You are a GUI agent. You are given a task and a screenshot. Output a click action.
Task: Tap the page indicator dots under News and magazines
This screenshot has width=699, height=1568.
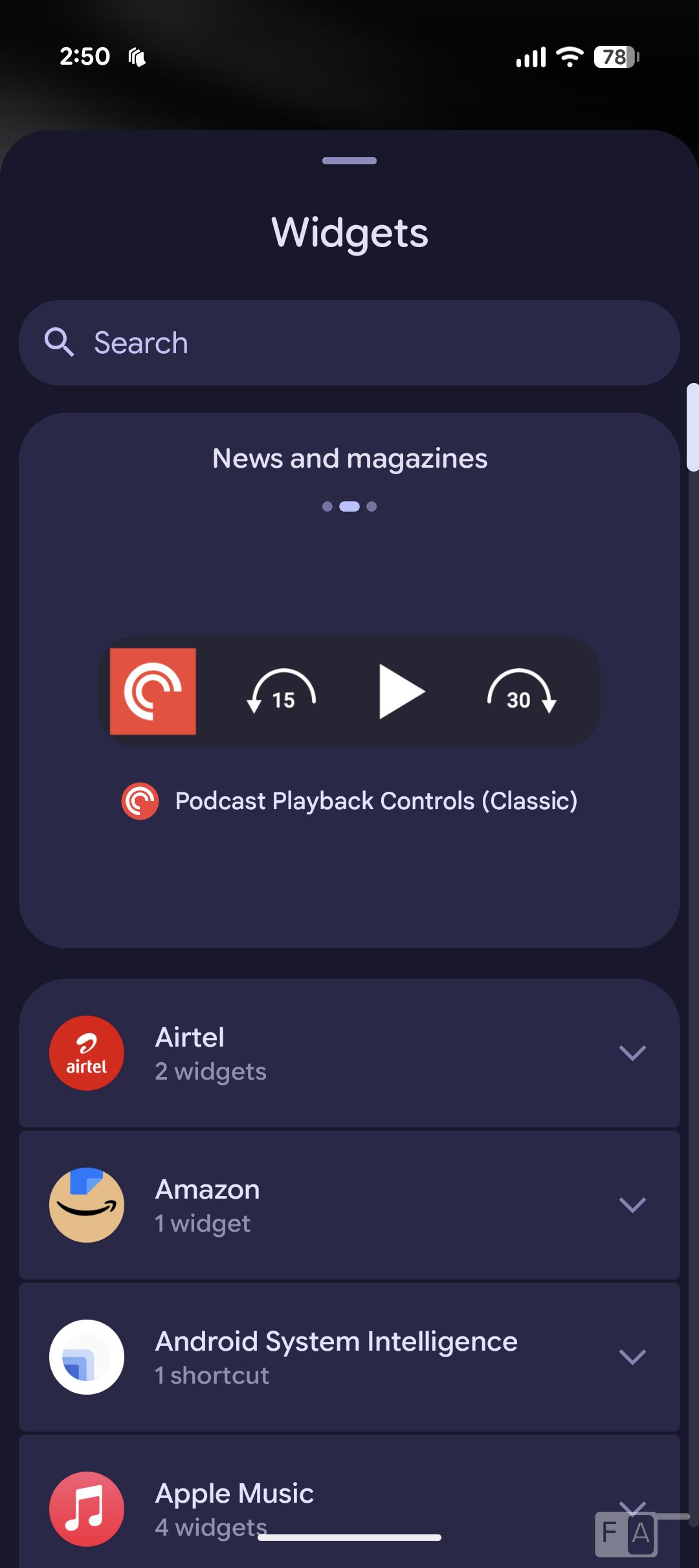349,506
